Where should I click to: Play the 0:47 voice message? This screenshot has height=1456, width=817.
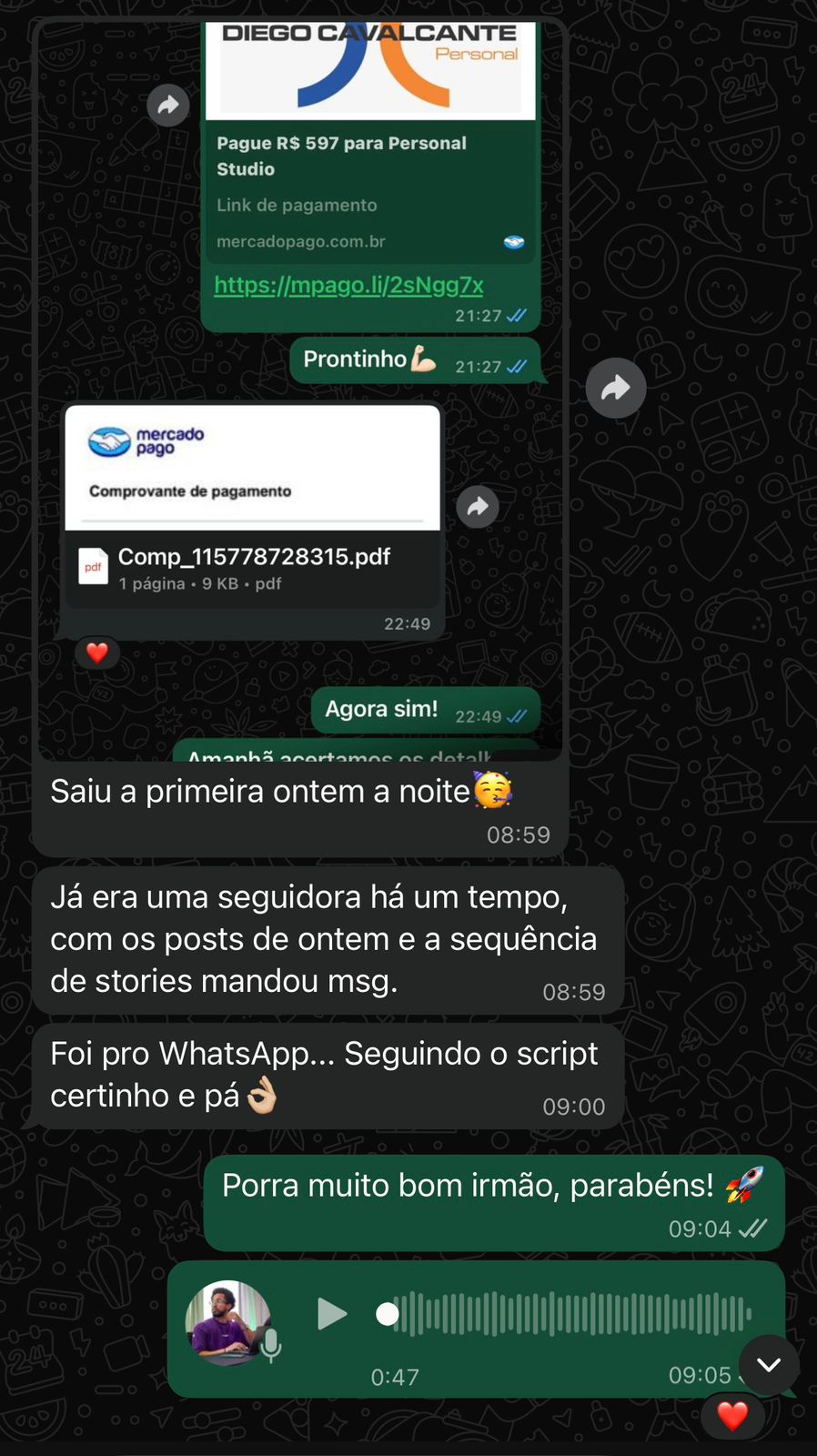point(331,1314)
